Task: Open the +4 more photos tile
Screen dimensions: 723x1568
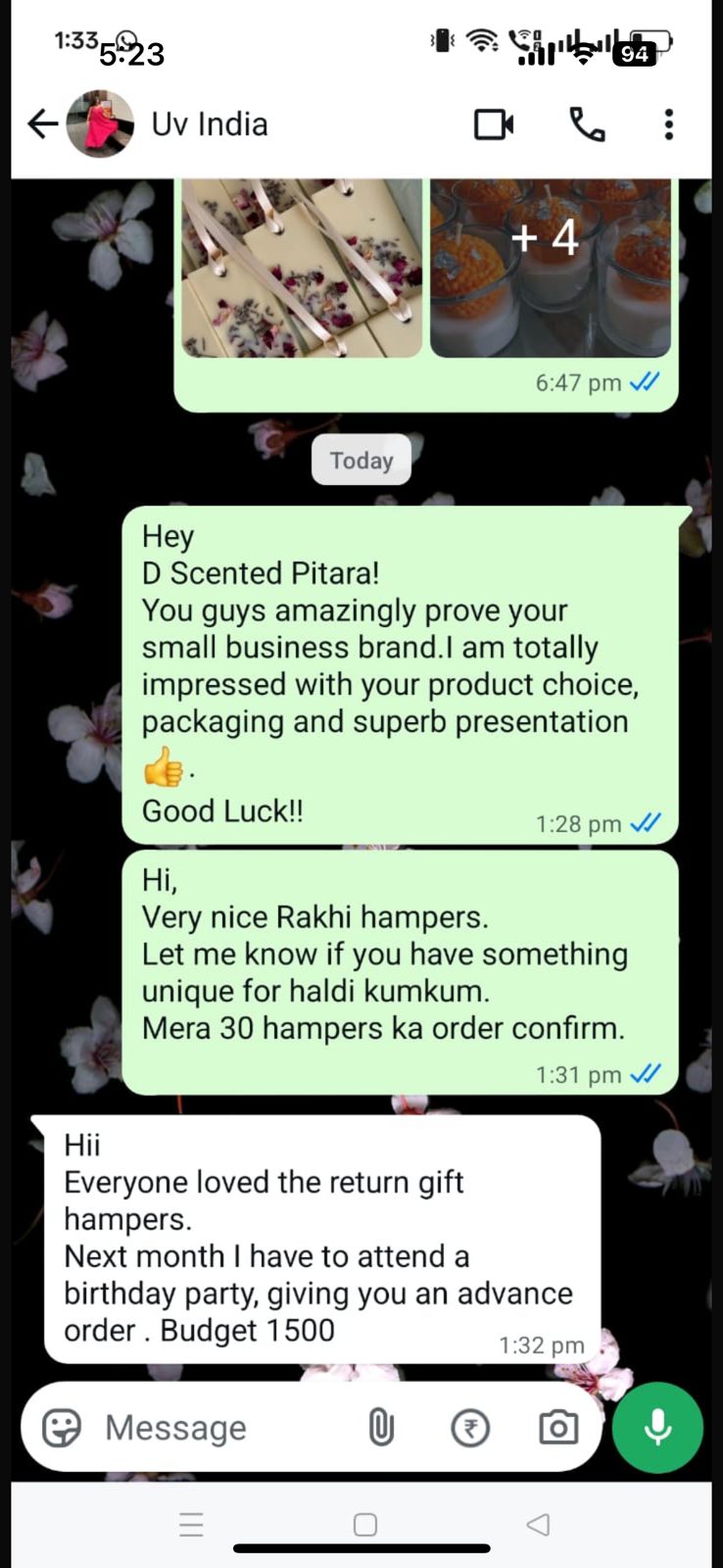Action: (551, 268)
